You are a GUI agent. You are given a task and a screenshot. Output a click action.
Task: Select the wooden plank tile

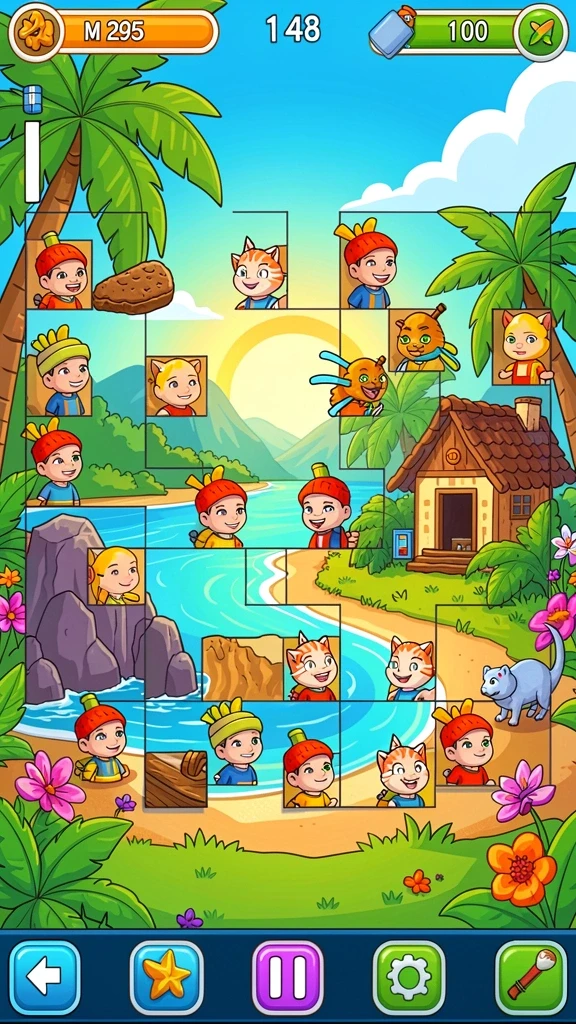[x=176, y=779]
